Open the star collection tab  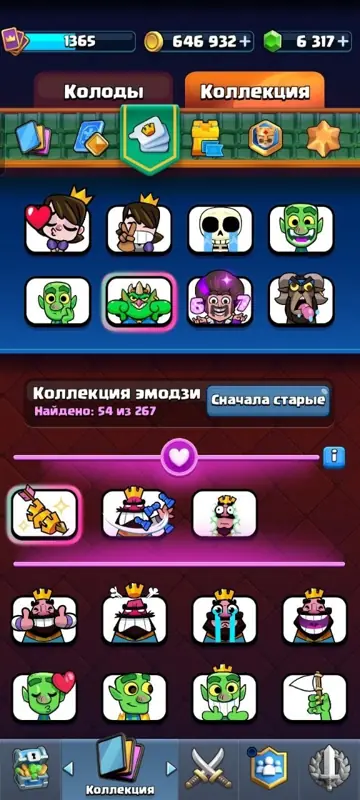[323, 138]
